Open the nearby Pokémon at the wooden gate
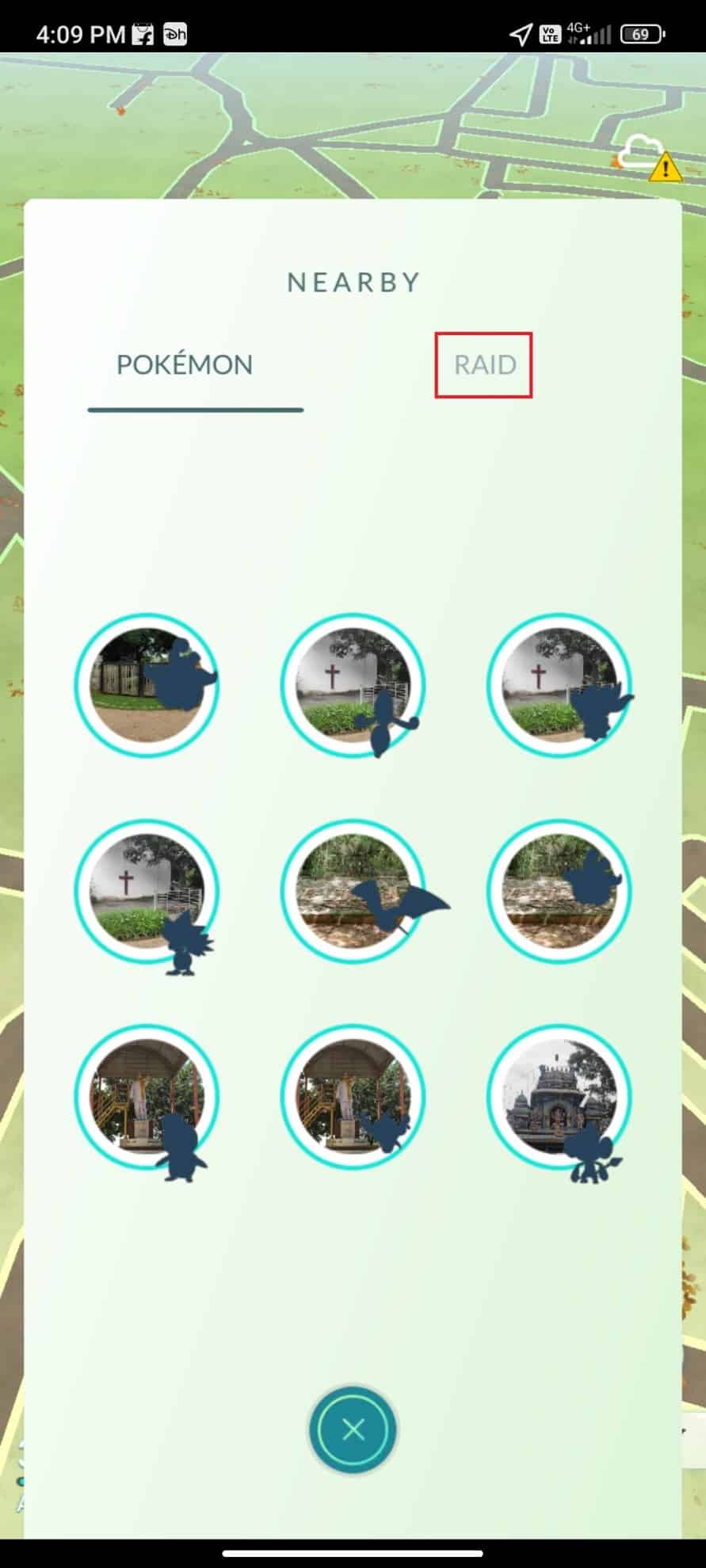This screenshot has width=706, height=1568. pyautogui.click(x=147, y=685)
